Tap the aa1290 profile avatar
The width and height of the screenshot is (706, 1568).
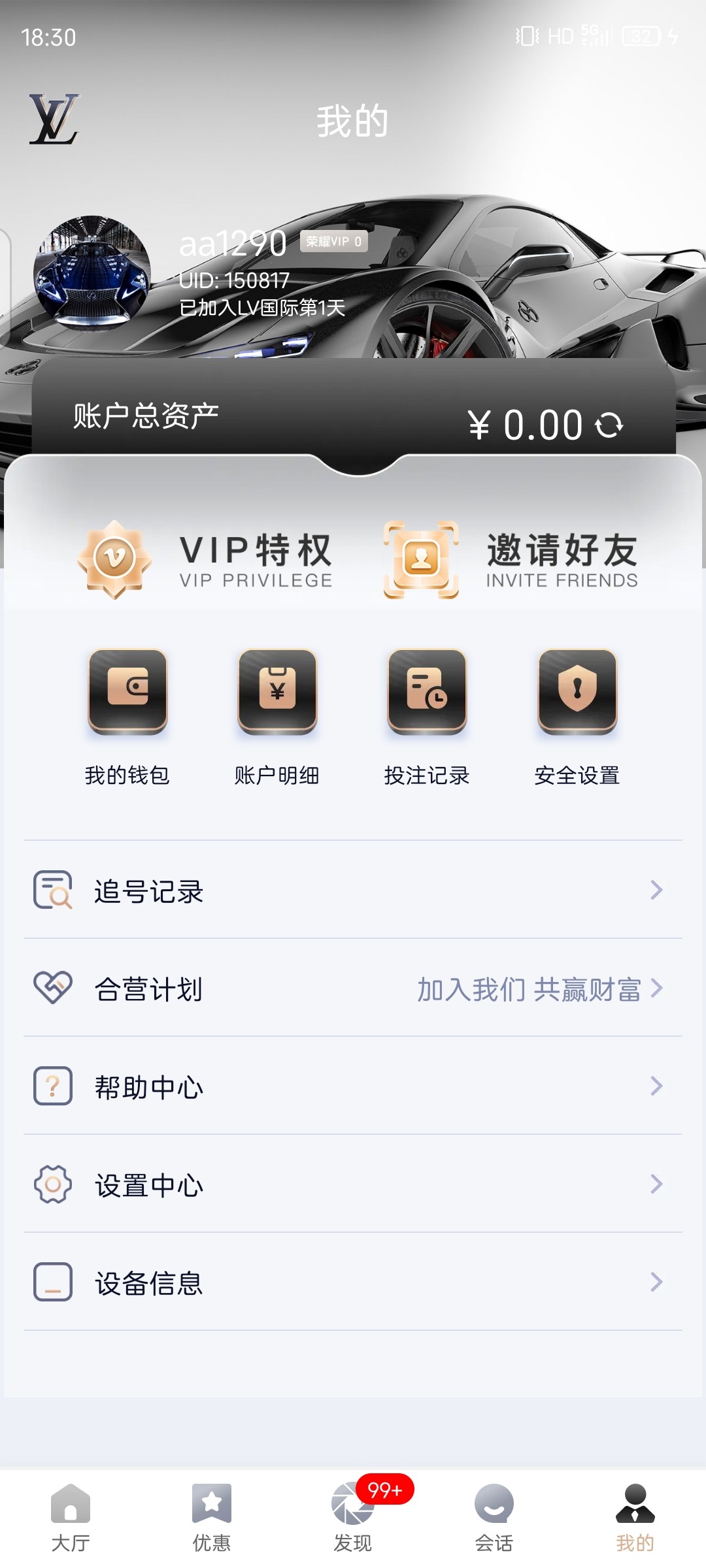pyautogui.click(x=92, y=274)
